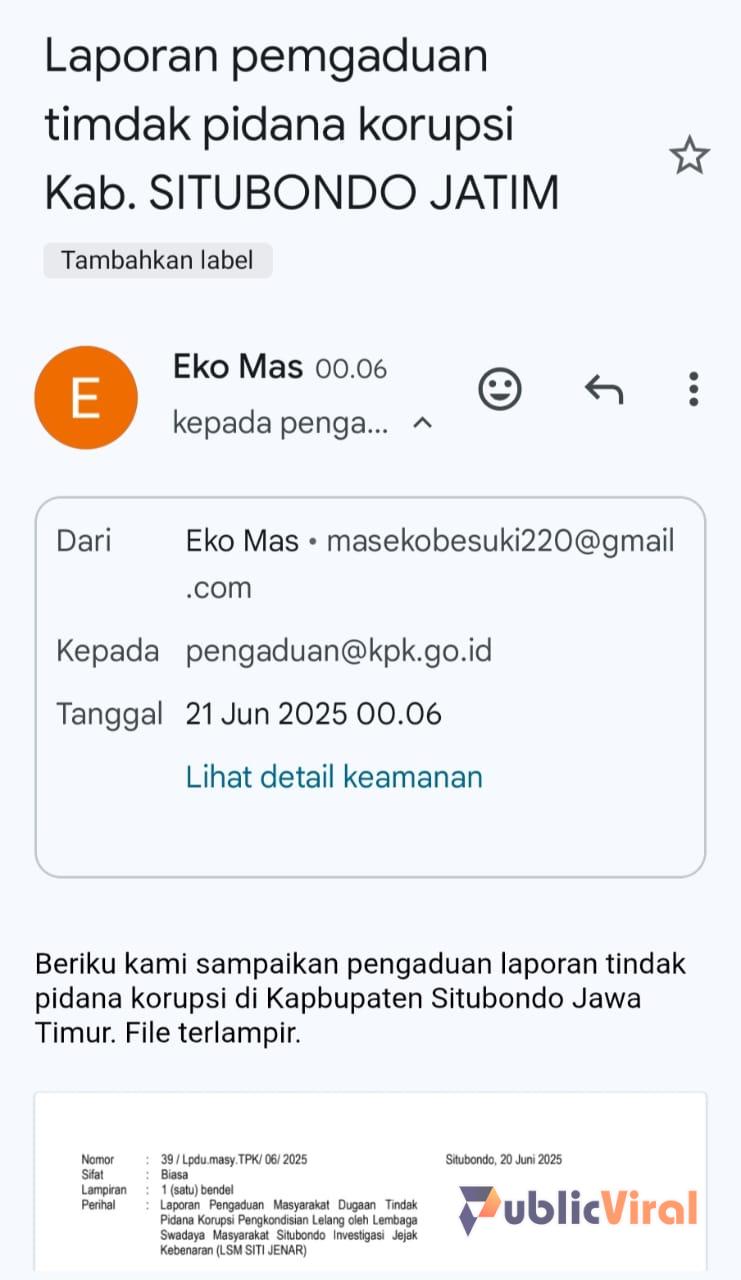
Task: Collapse the recipient details chevron
Action: pyautogui.click(x=423, y=423)
